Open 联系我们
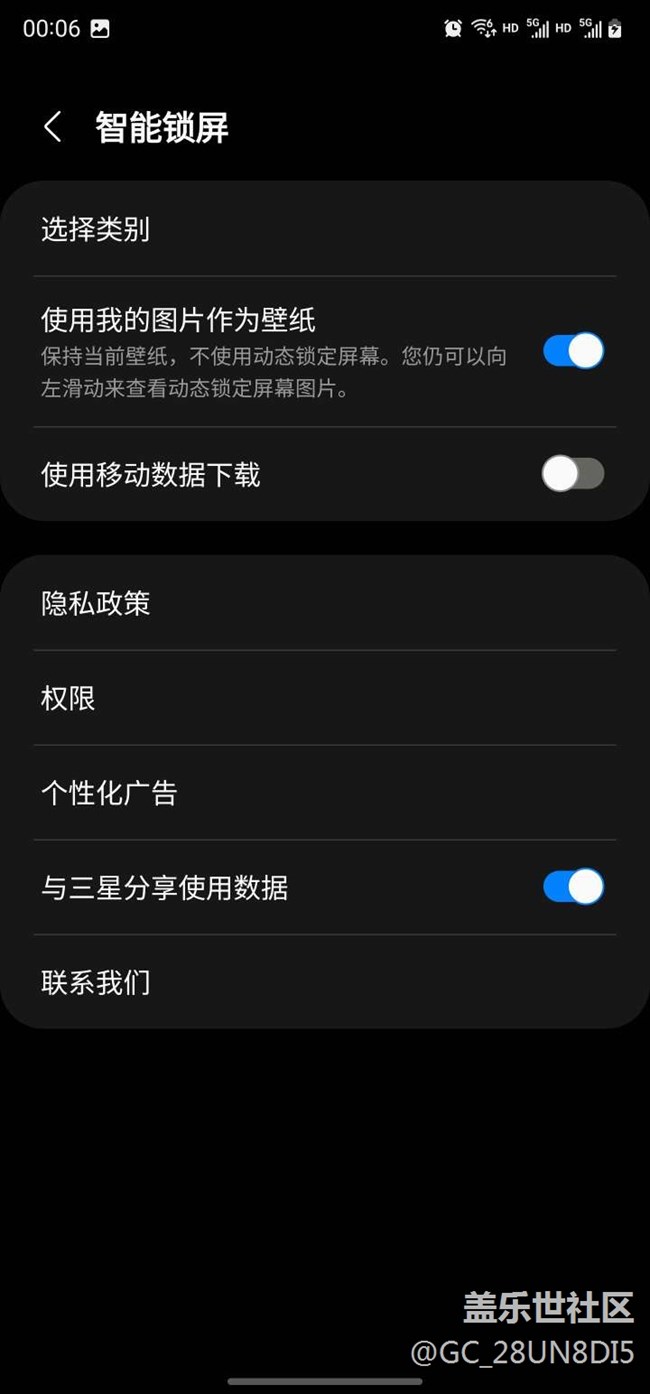Screen dimensions: 650x1394 (x=325, y=982)
